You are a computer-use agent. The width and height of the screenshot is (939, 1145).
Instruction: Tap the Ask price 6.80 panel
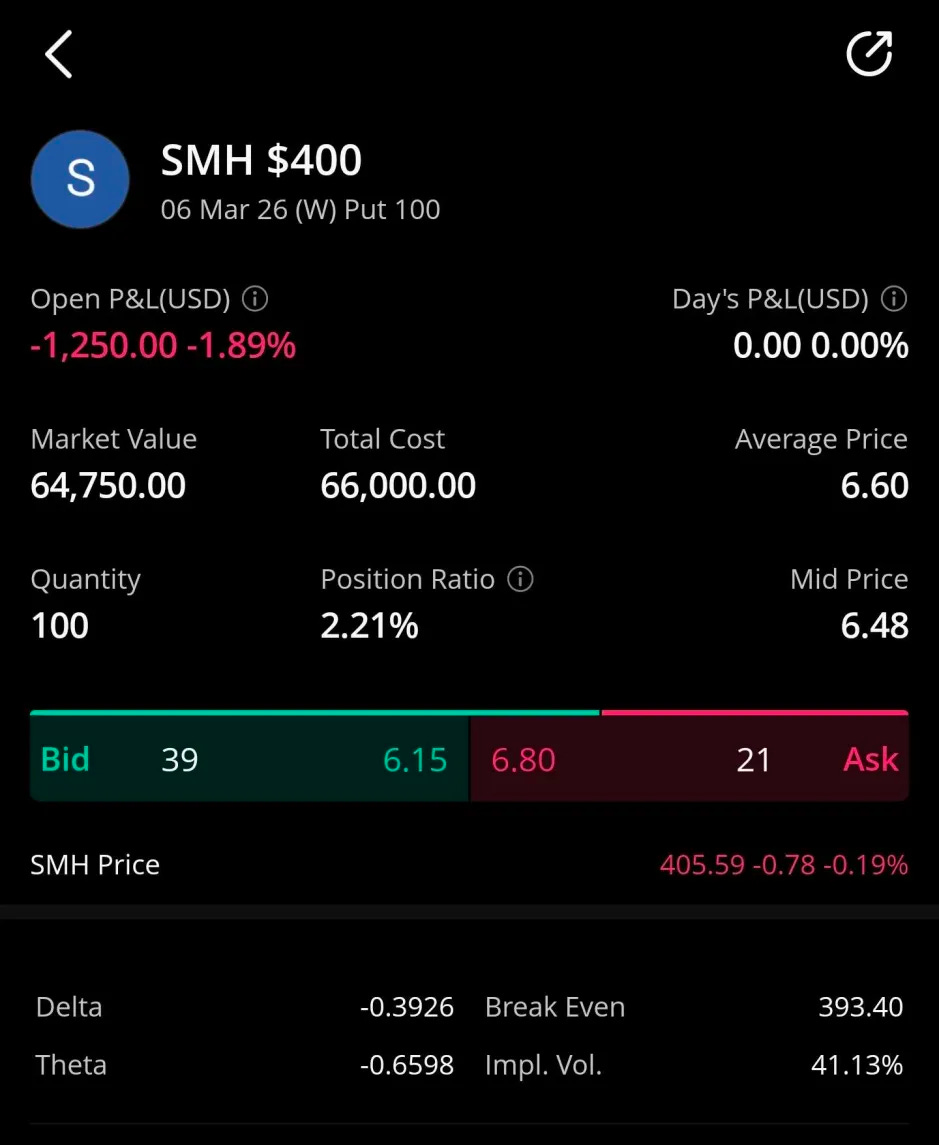pyautogui.click(x=688, y=760)
